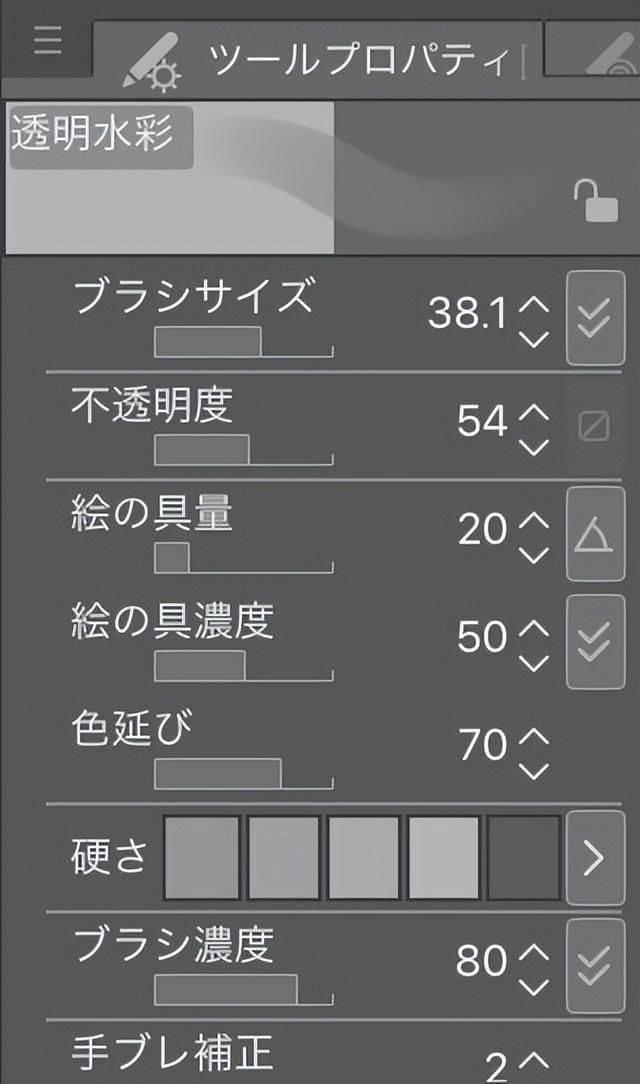This screenshot has width=640, height=1084.
Task: Open 不透明度 dynamics settings button
Action: (594, 427)
